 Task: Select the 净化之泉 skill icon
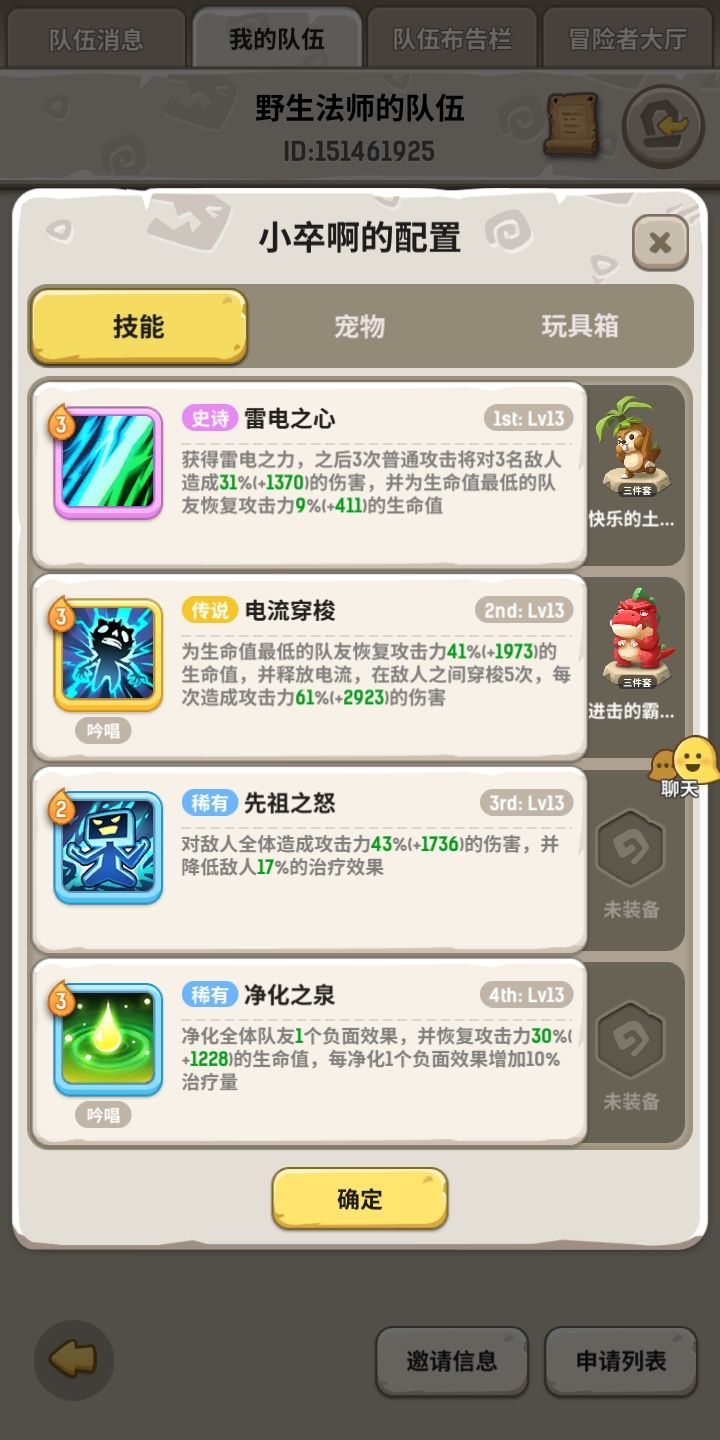click(x=107, y=1043)
